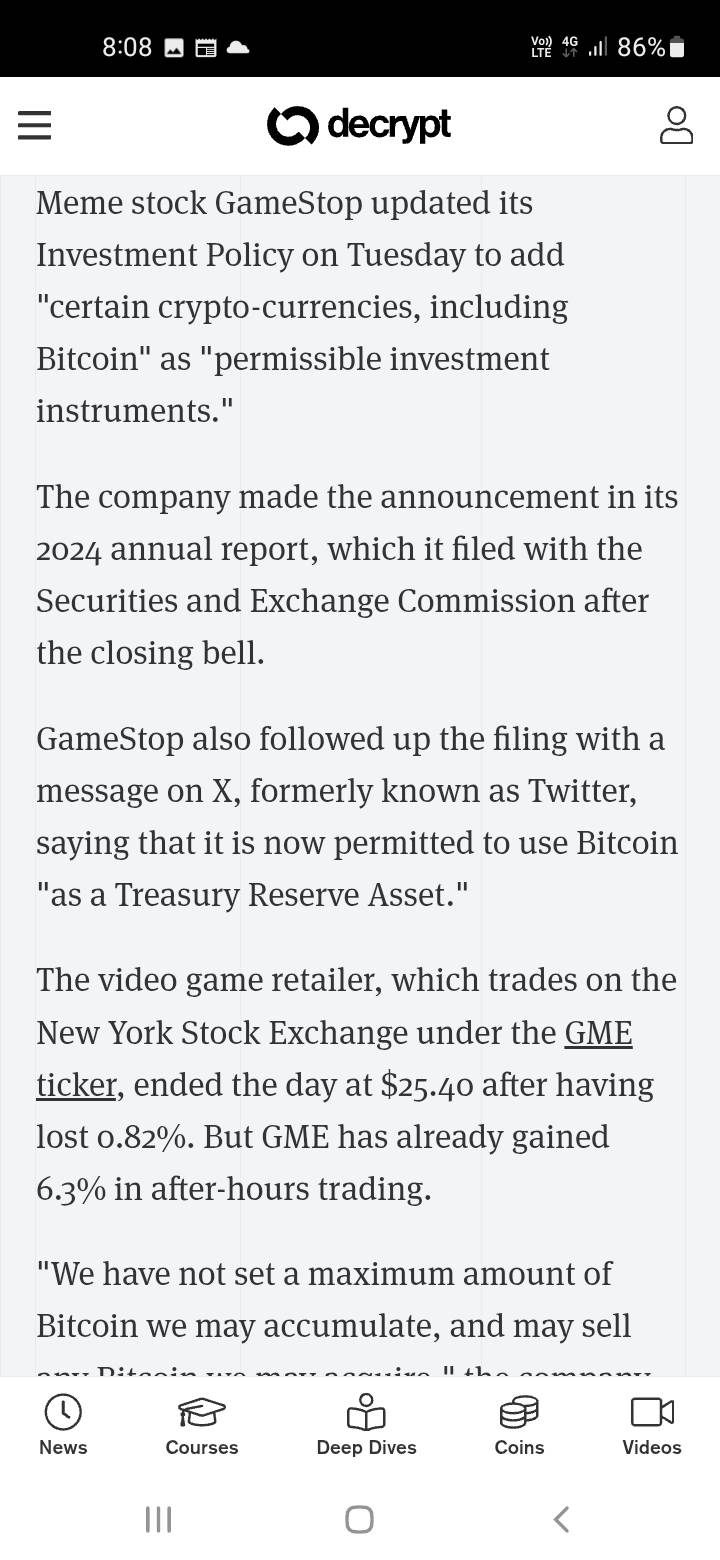The height and width of the screenshot is (1560, 720).
Task: Select the Videos tab
Action: [x=652, y=1425]
